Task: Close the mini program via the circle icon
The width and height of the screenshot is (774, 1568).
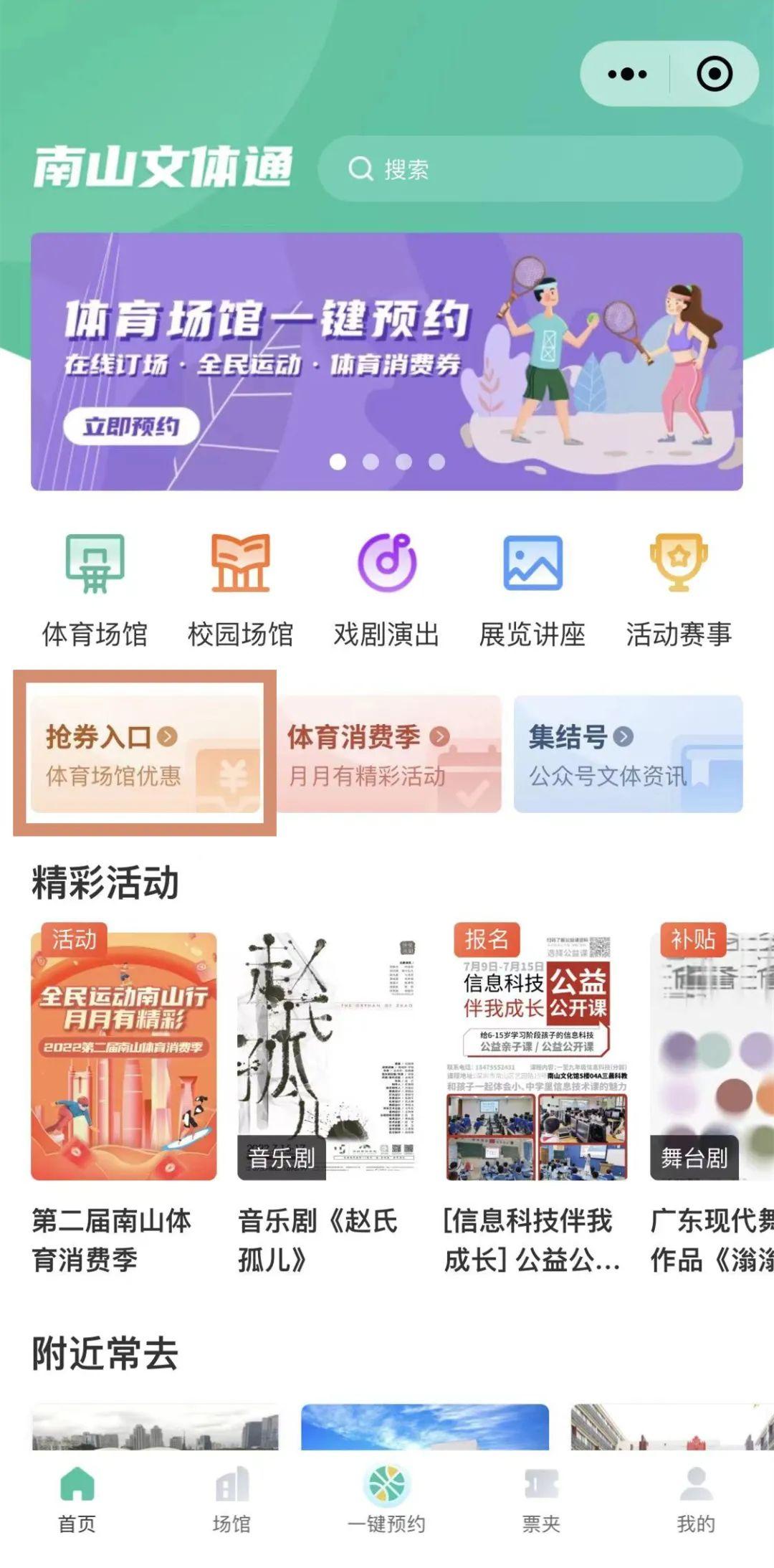Action: (x=714, y=74)
